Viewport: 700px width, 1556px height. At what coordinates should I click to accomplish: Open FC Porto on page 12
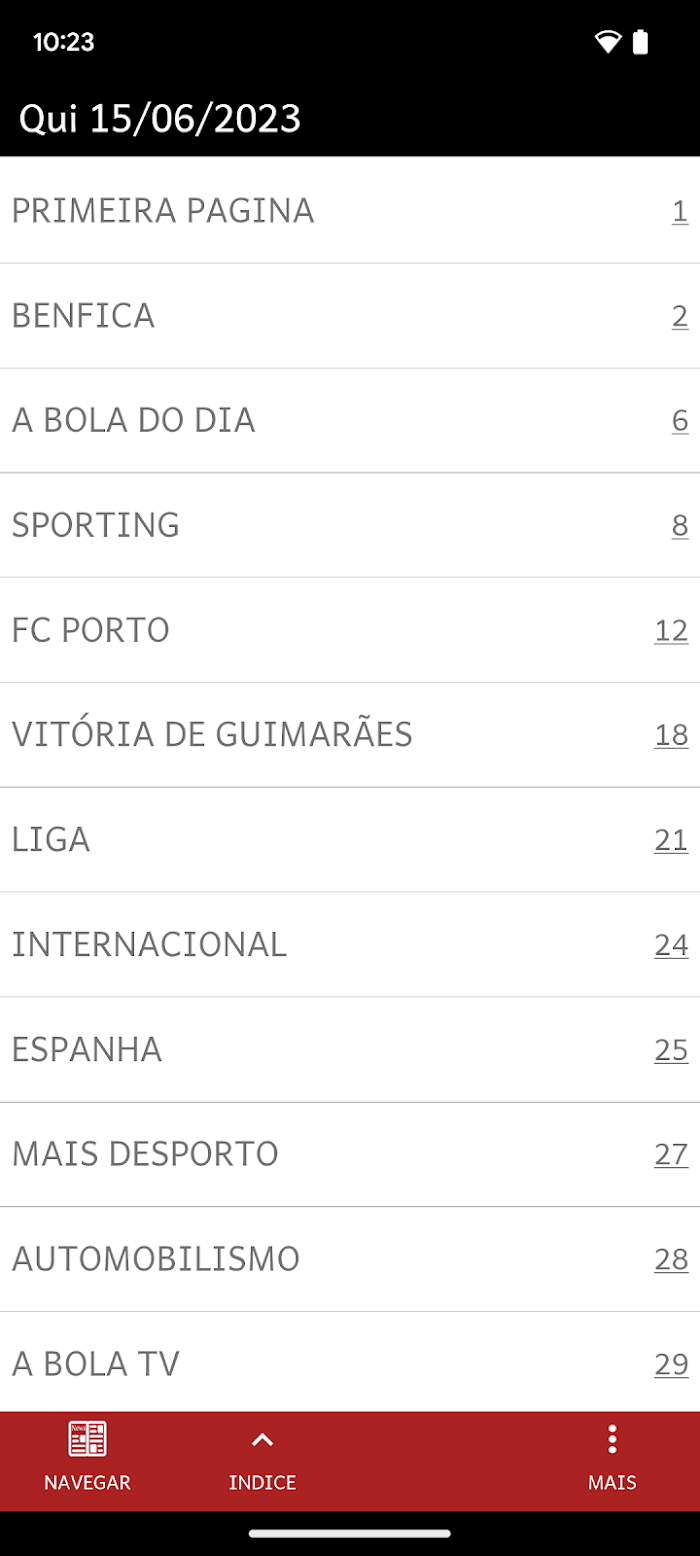click(350, 630)
